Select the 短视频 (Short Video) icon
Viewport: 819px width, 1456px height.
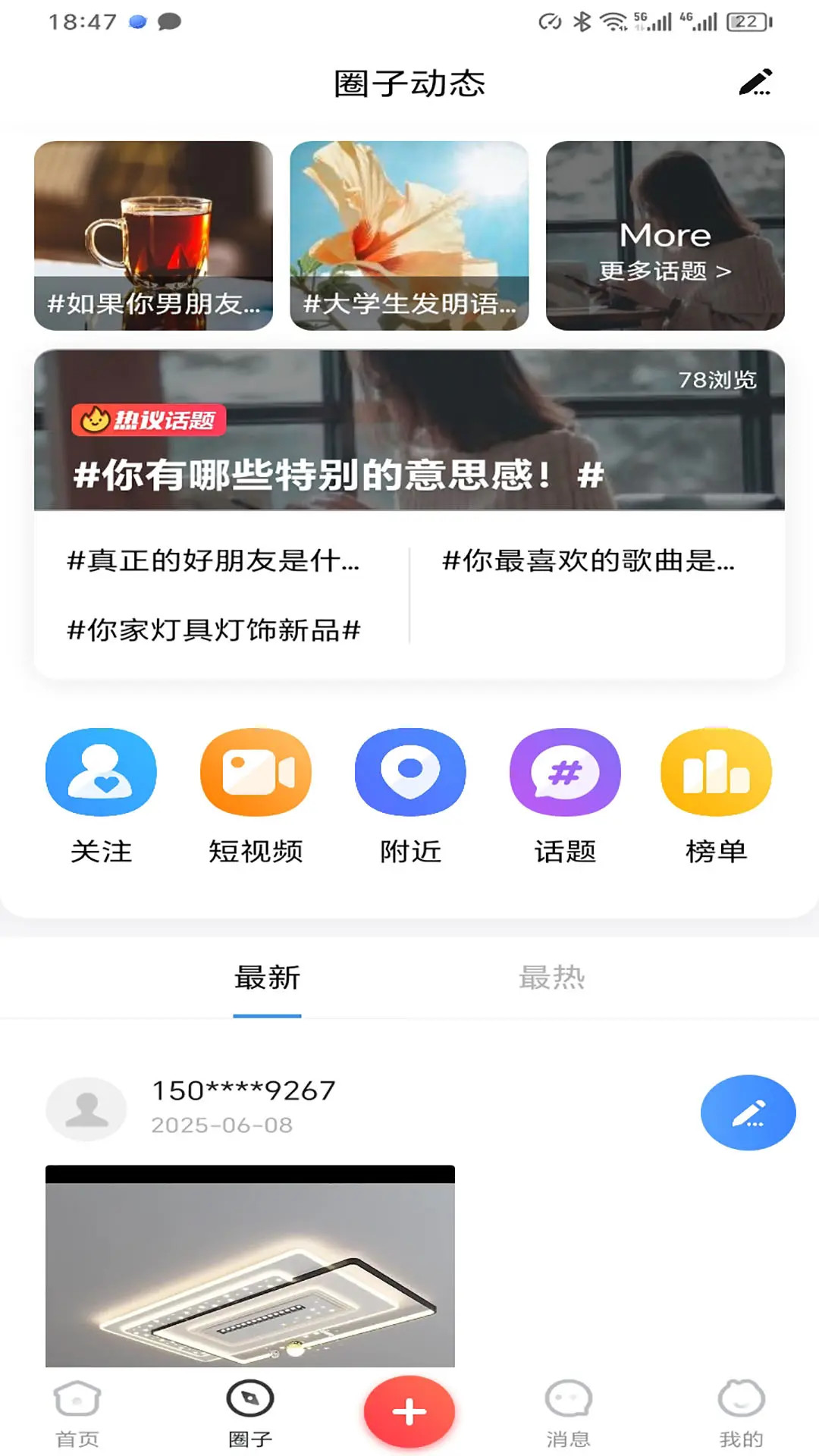(x=256, y=771)
